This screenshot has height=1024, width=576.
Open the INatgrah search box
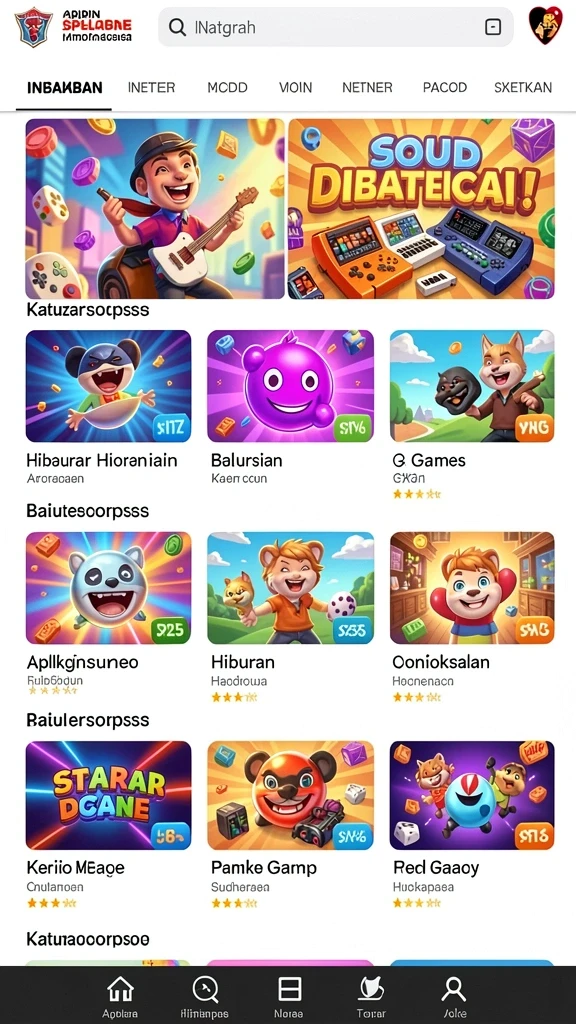point(336,27)
